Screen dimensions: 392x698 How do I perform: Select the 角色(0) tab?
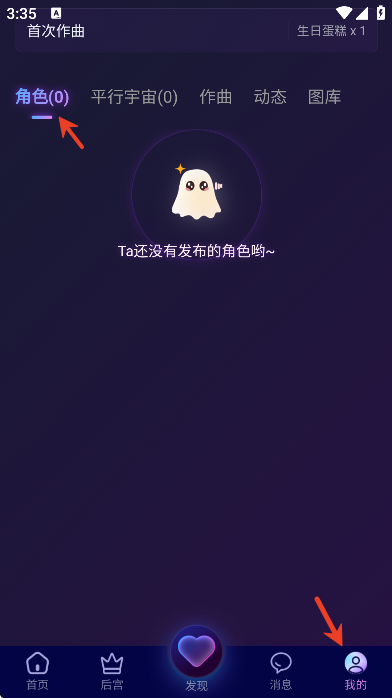[42, 97]
